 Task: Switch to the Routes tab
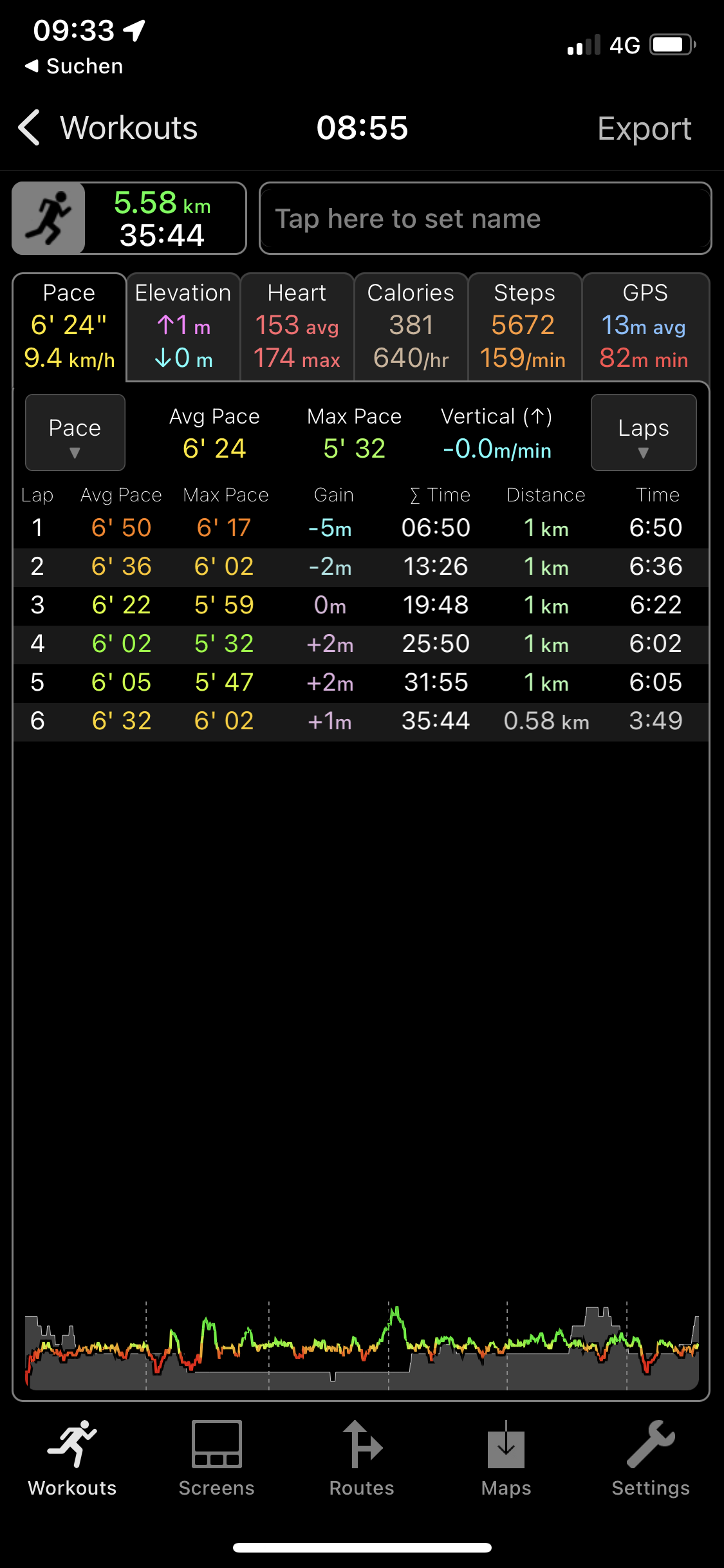tap(362, 1458)
